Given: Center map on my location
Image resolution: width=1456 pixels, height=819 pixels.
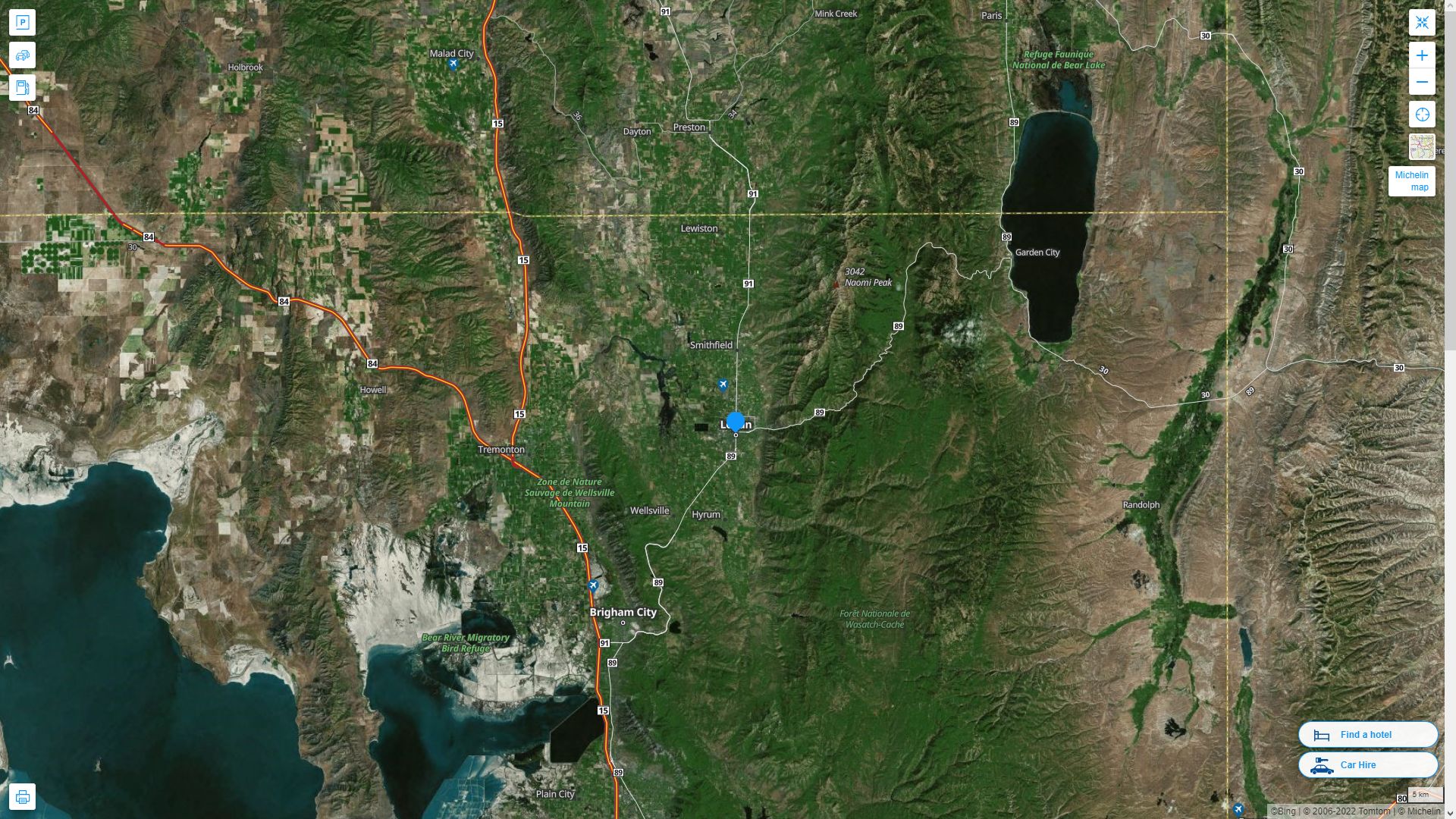Looking at the screenshot, I should pyautogui.click(x=1422, y=115).
